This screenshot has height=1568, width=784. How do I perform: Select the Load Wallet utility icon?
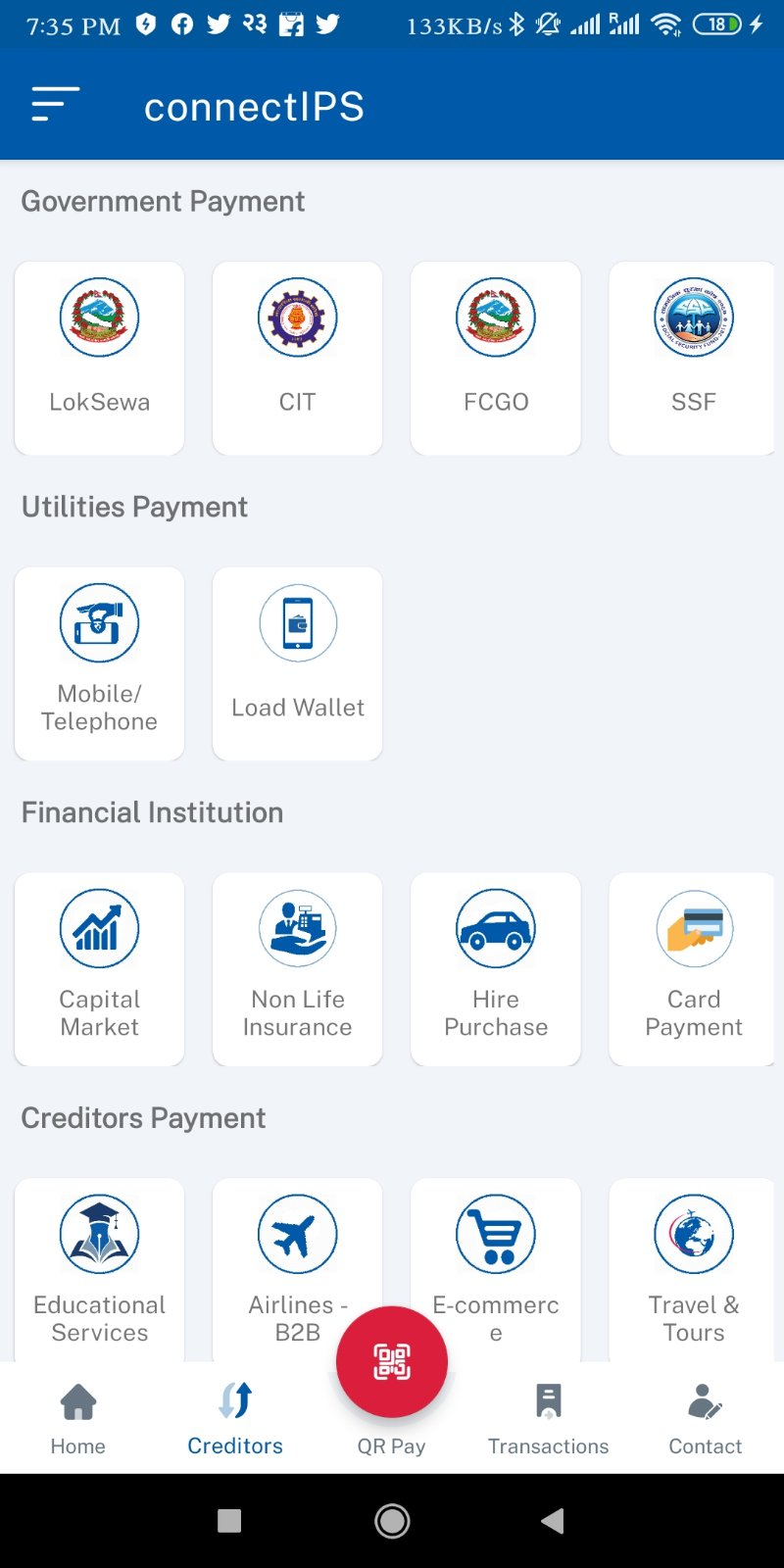click(x=297, y=663)
